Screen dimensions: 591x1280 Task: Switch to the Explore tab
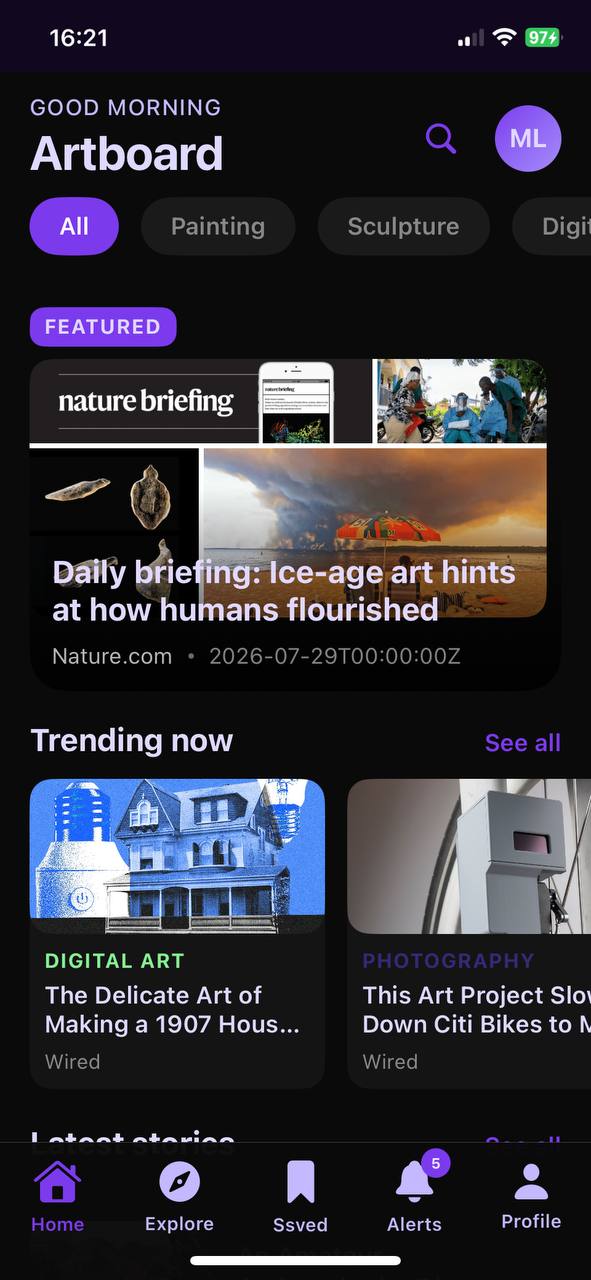(179, 1197)
